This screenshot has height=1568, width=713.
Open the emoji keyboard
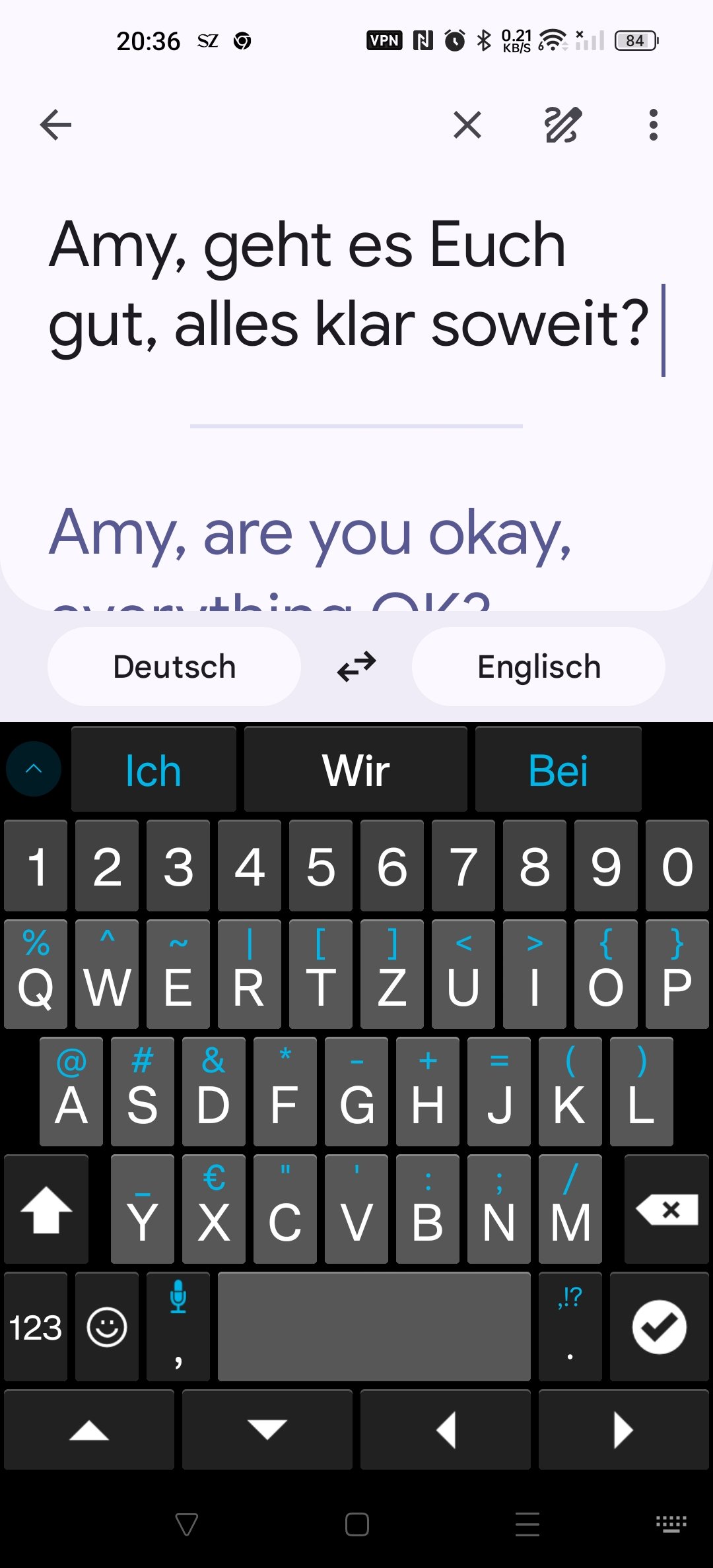coord(106,1327)
